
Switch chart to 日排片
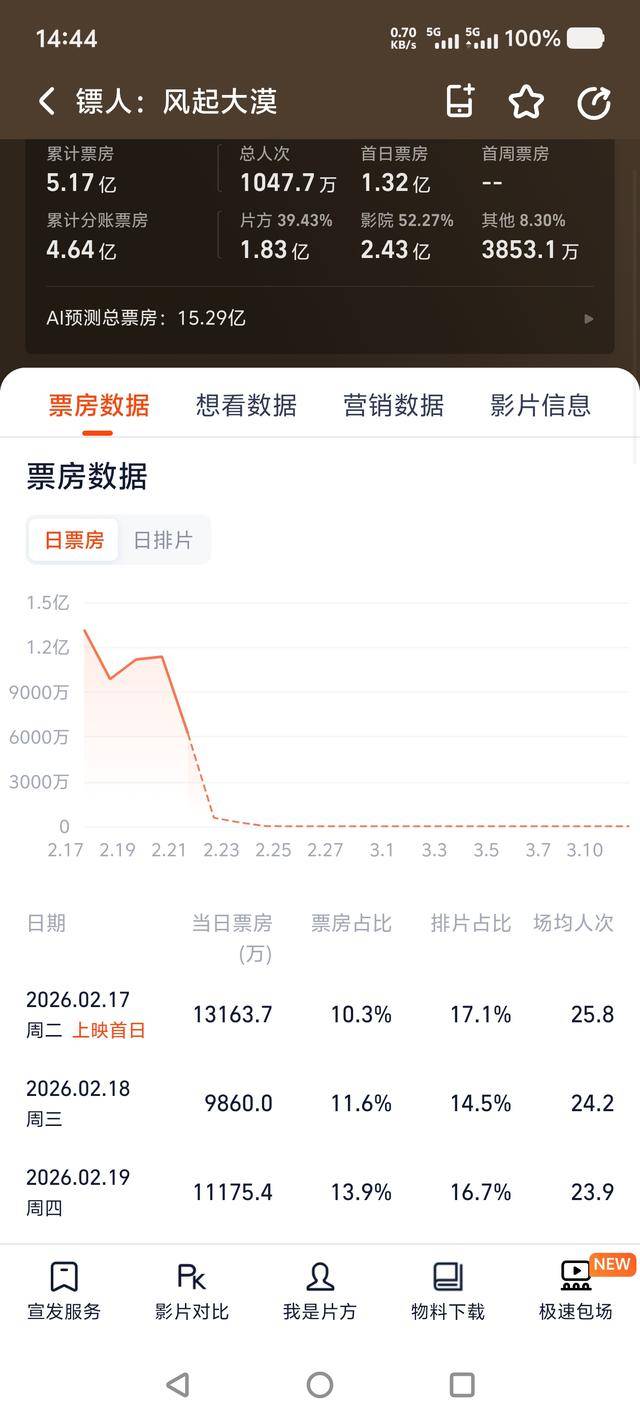(x=163, y=540)
